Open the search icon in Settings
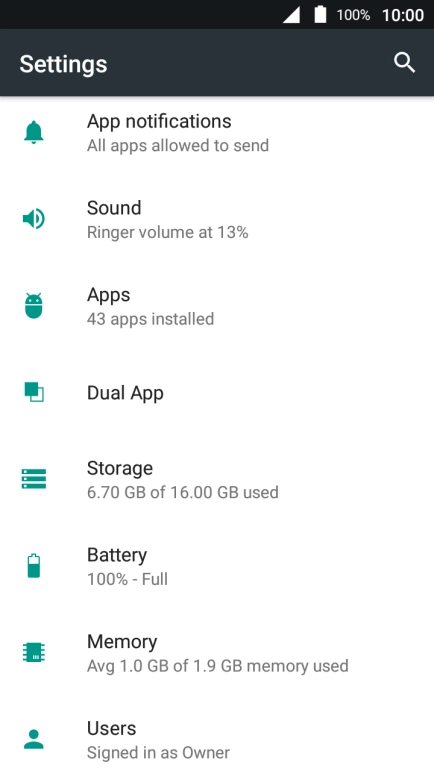The image size is (434, 771). [x=405, y=63]
